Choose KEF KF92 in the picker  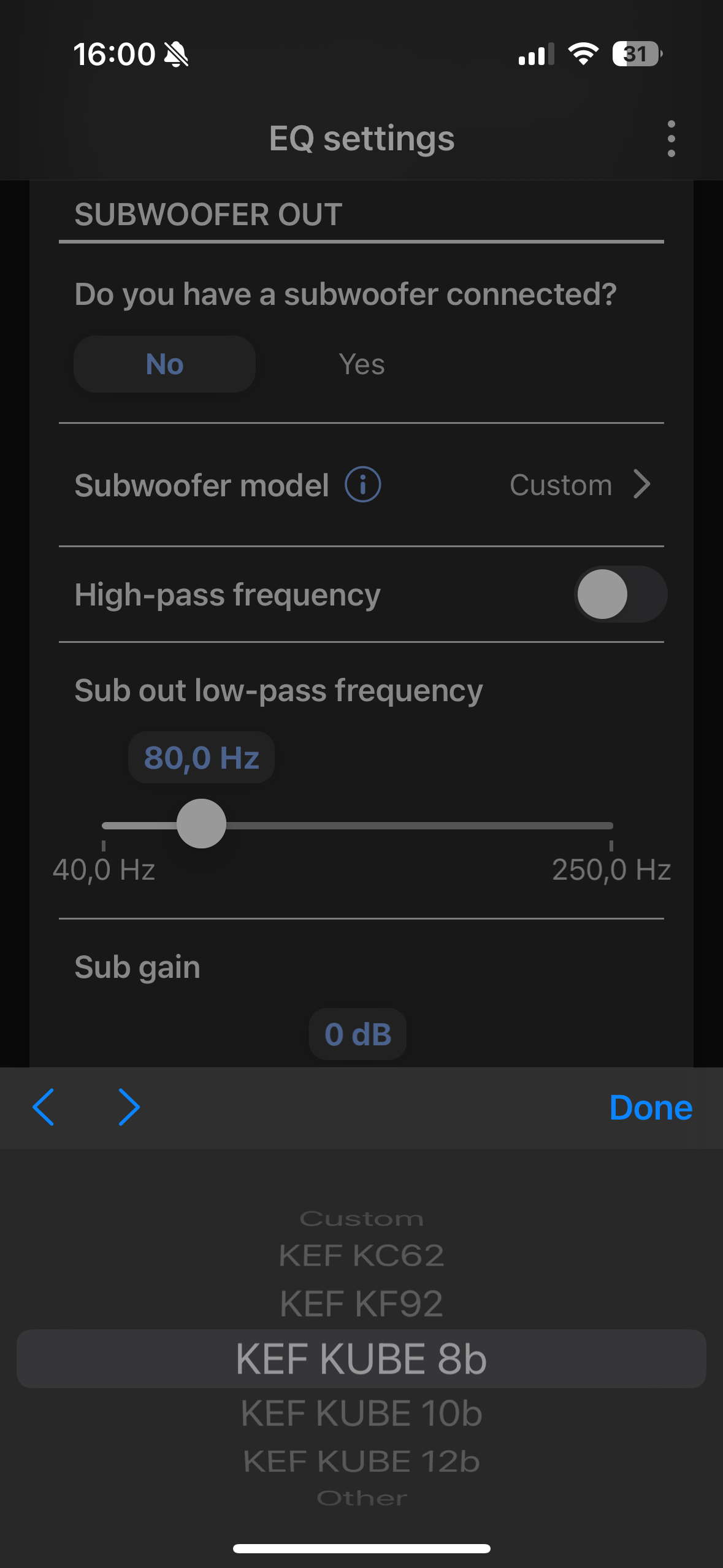pos(361,1304)
